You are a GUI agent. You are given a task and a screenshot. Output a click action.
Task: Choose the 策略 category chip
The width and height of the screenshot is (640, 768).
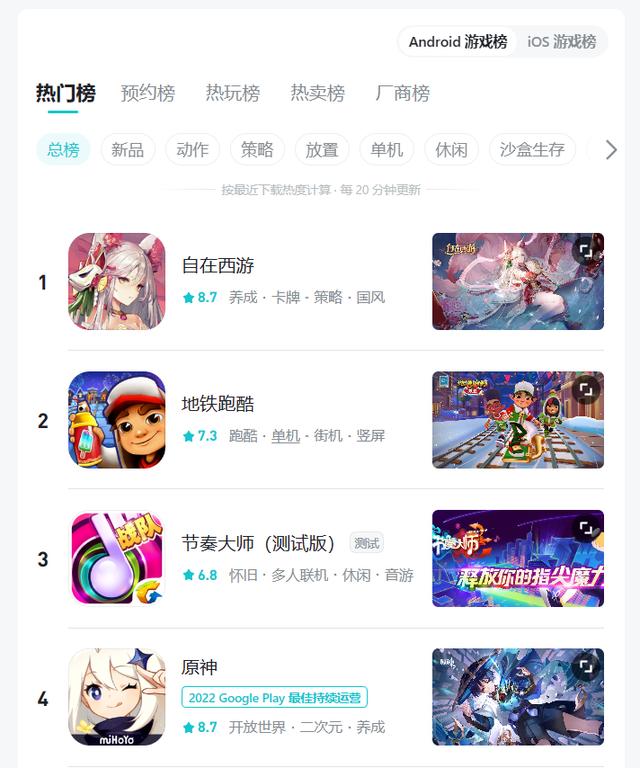coord(257,149)
